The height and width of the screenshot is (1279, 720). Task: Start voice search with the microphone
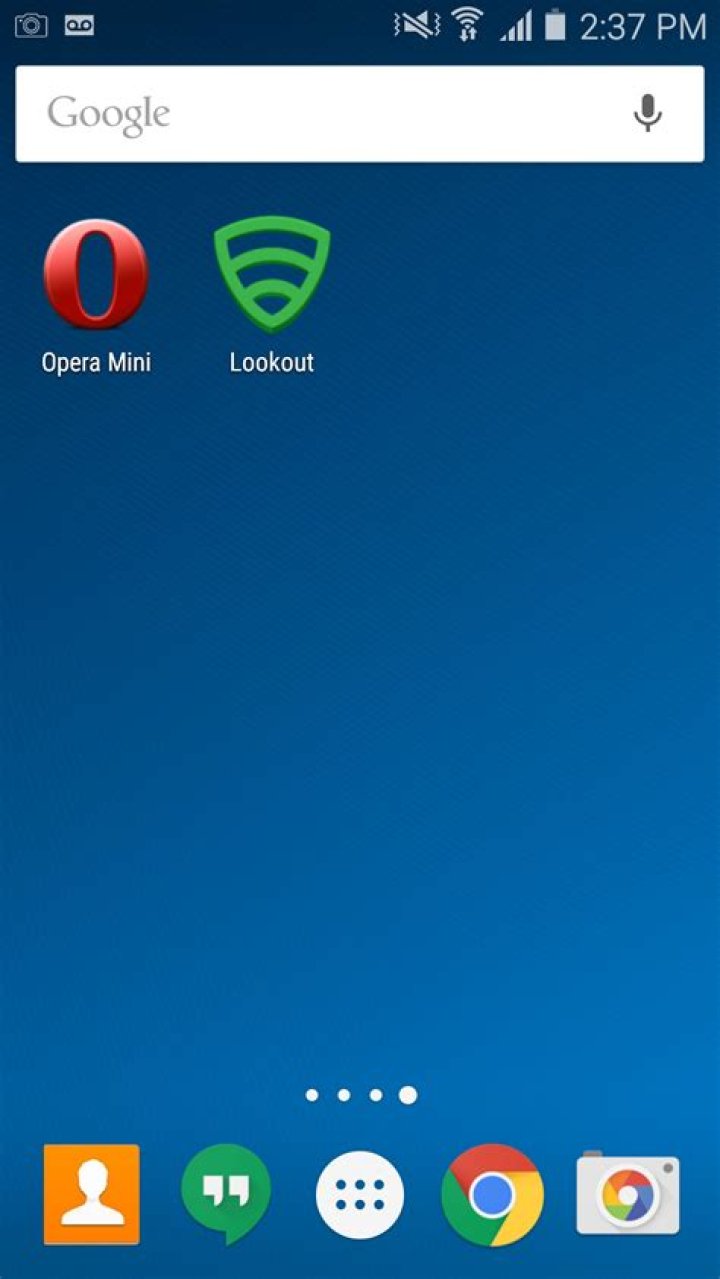(x=647, y=114)
